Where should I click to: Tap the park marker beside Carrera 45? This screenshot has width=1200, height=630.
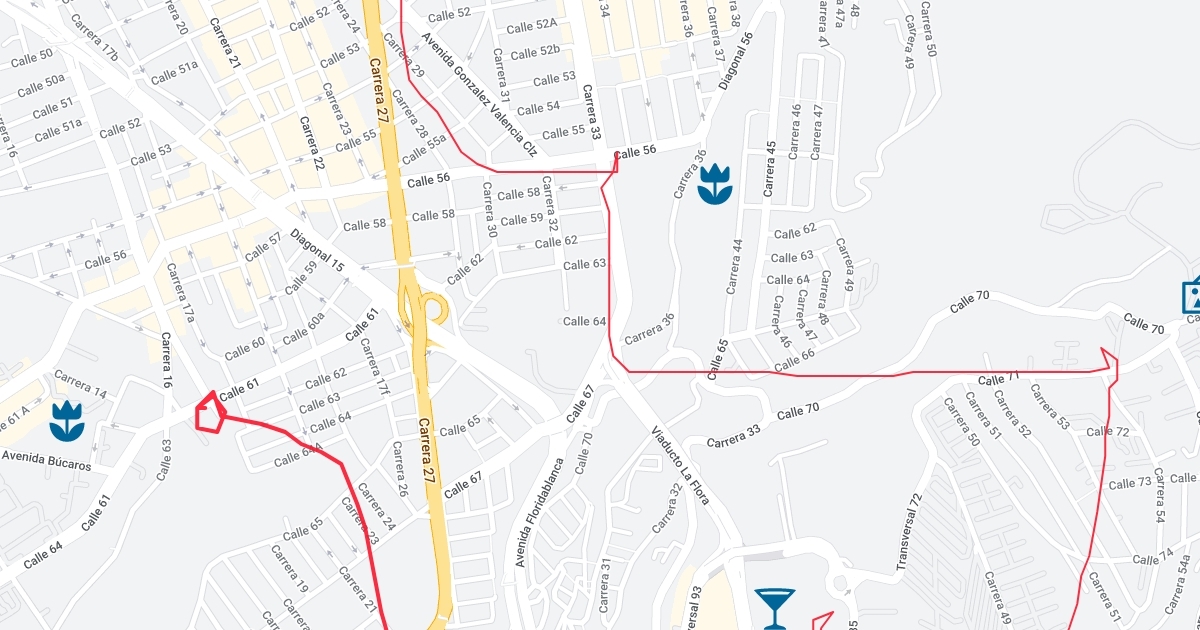(x=715, y=184)
